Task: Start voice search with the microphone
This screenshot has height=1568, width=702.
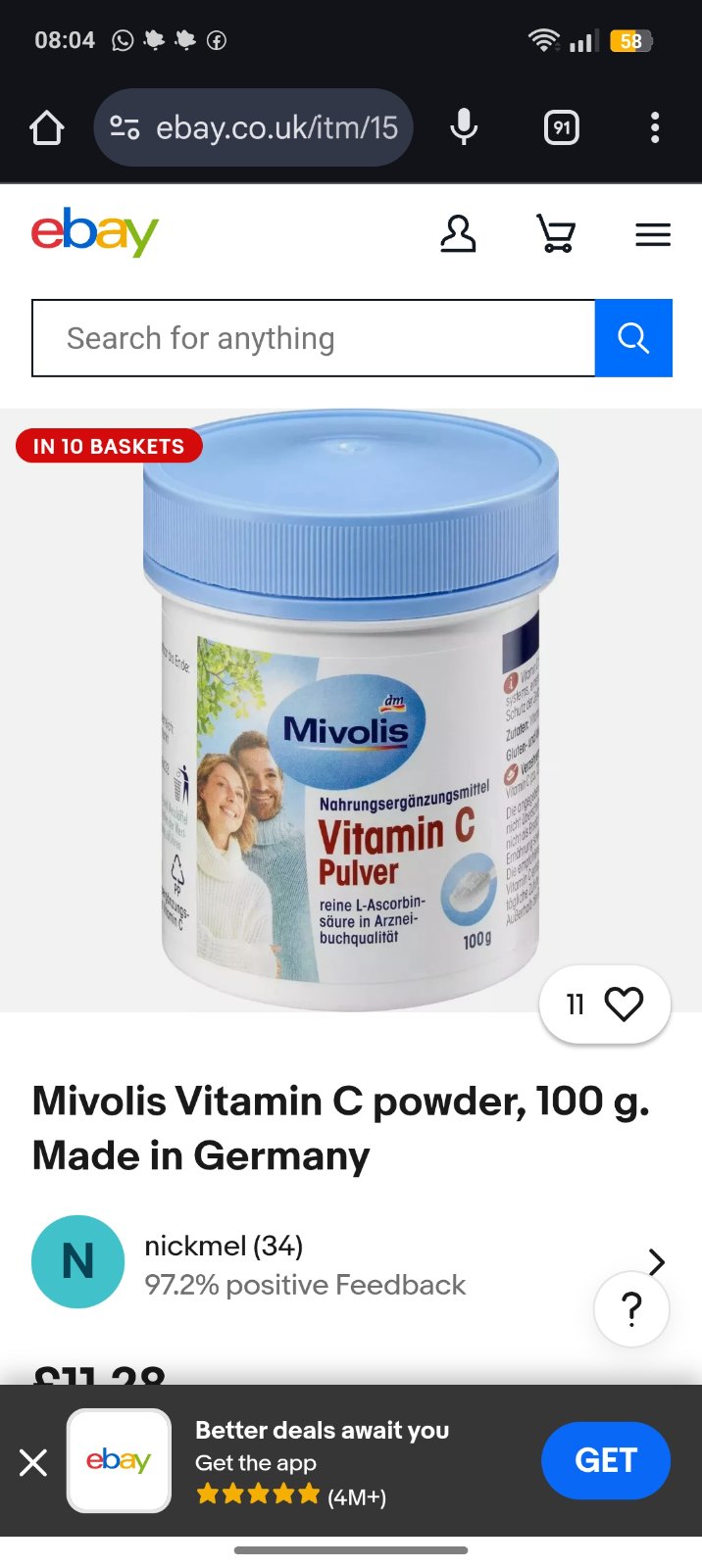Action: [x=464, y=127]
